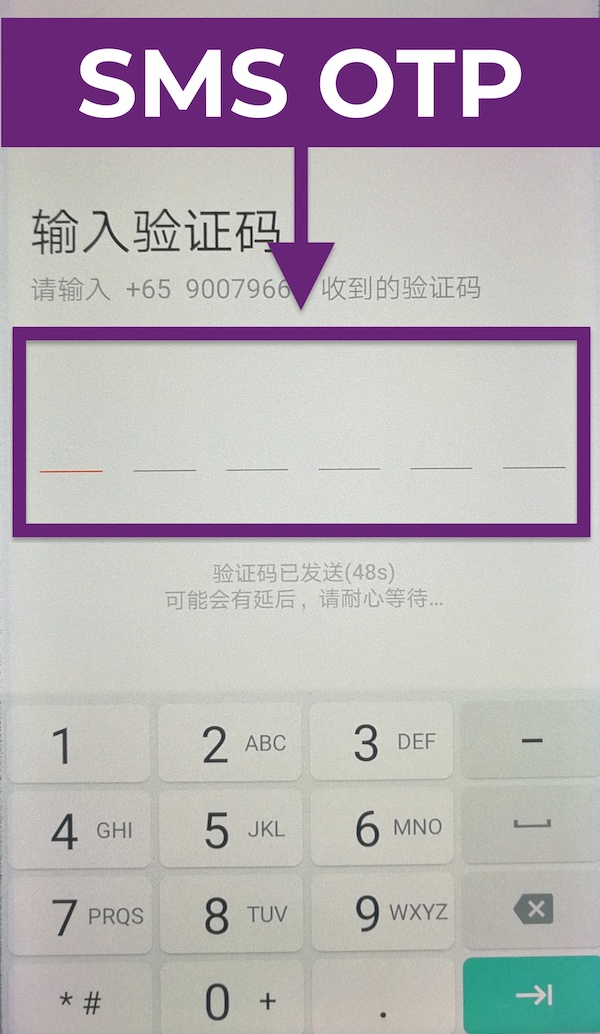Enter digit 1 on the keypad
The width and height of the screenshot is (600, 1034).
click(78, 743)
